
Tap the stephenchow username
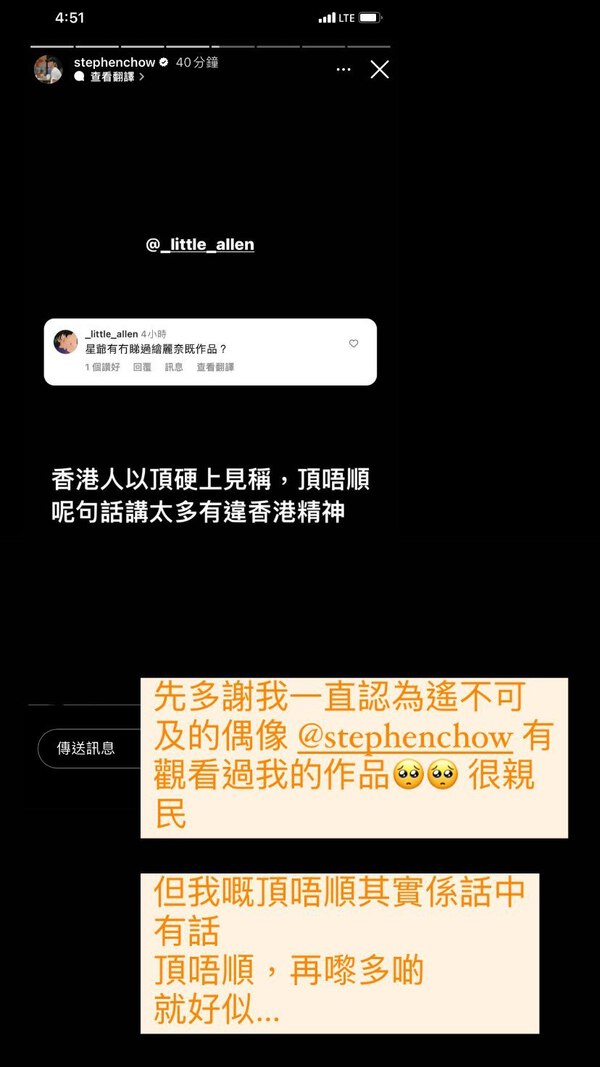[114, 62]
